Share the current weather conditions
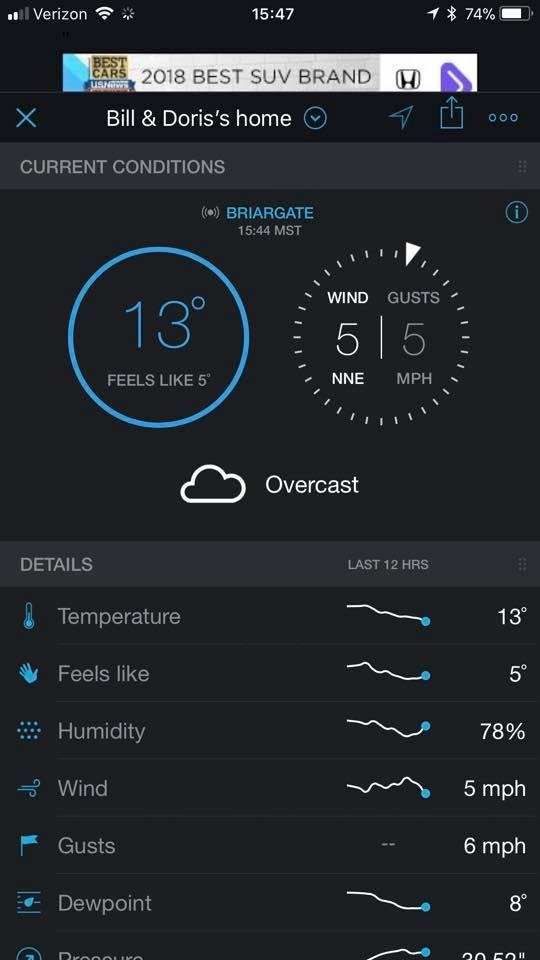Screen dimensions: 540x960 (x=452, y=115)
